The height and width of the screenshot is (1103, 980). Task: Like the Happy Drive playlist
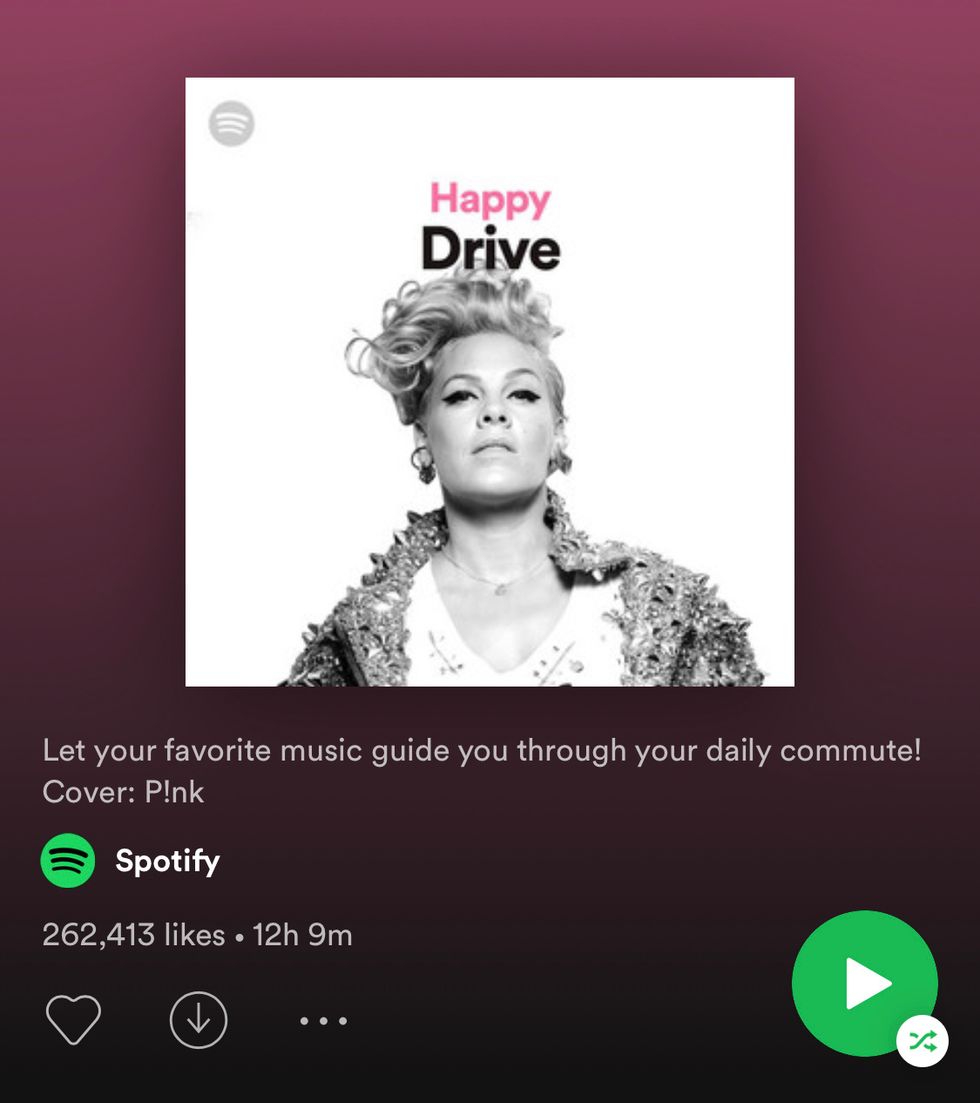click(74, 1020)
